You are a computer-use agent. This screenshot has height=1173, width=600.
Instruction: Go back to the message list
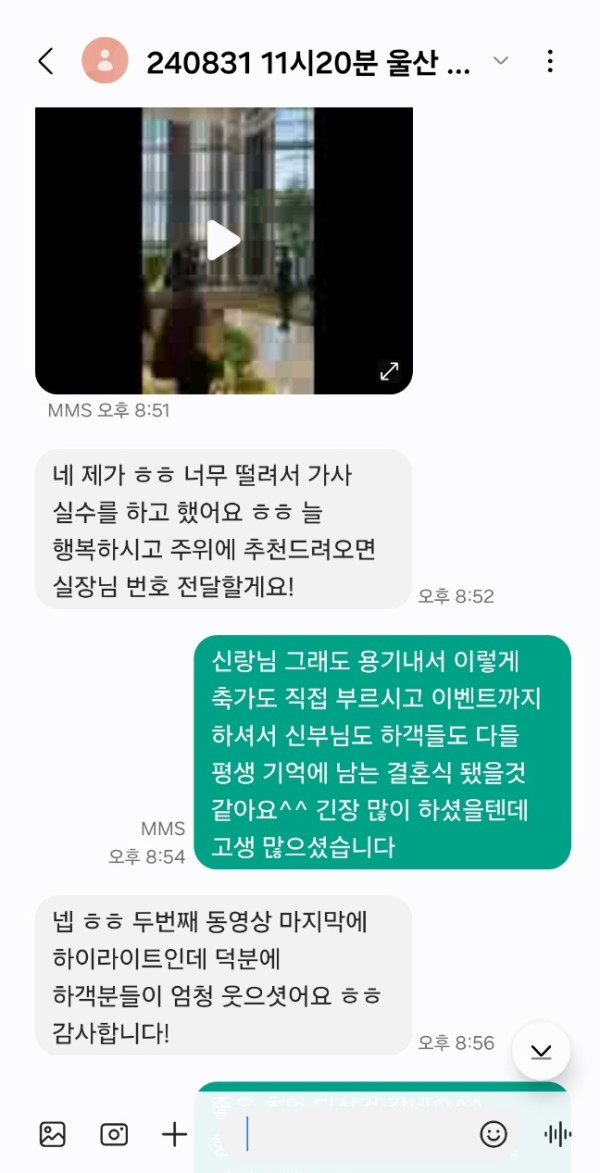point(45,62)
